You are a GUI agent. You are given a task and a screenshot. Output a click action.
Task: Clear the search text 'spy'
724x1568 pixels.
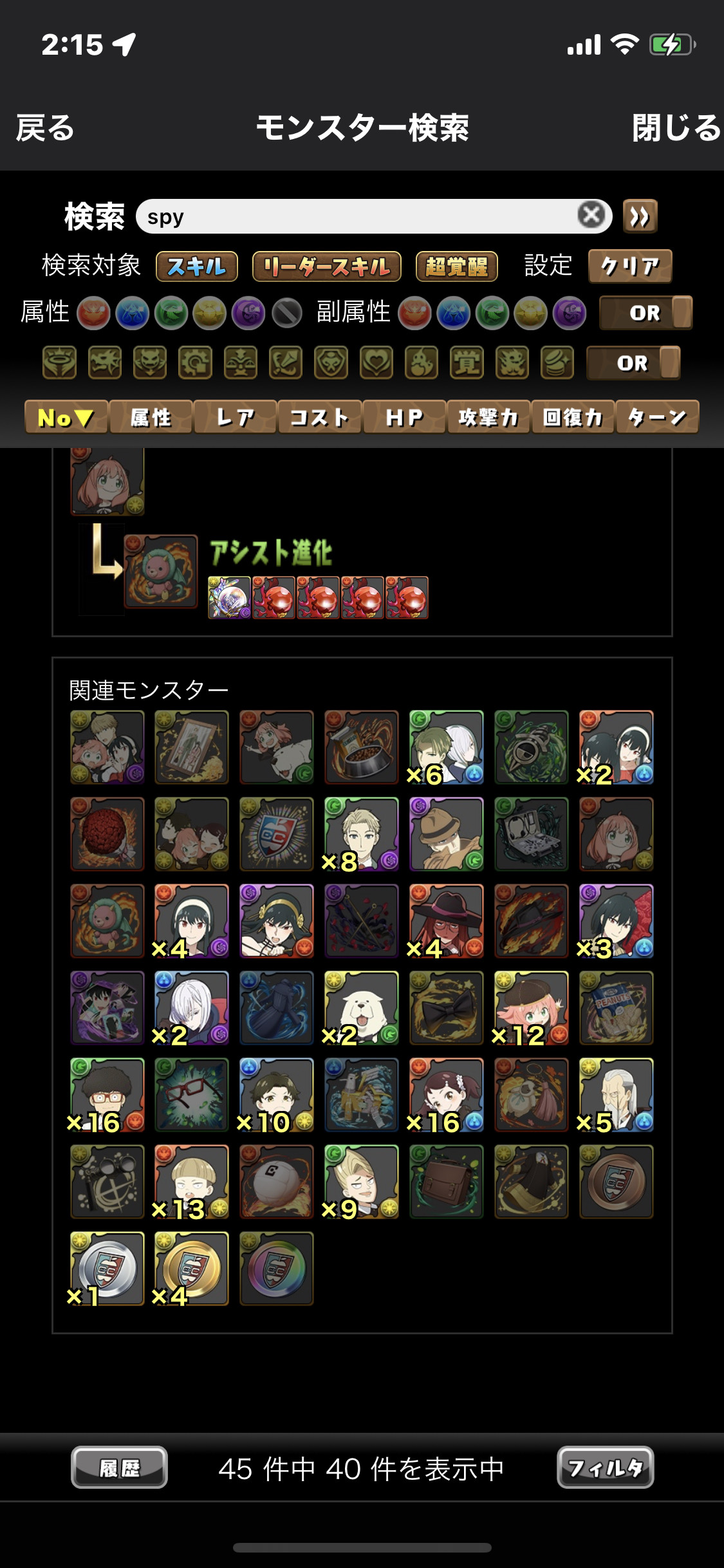591,215
